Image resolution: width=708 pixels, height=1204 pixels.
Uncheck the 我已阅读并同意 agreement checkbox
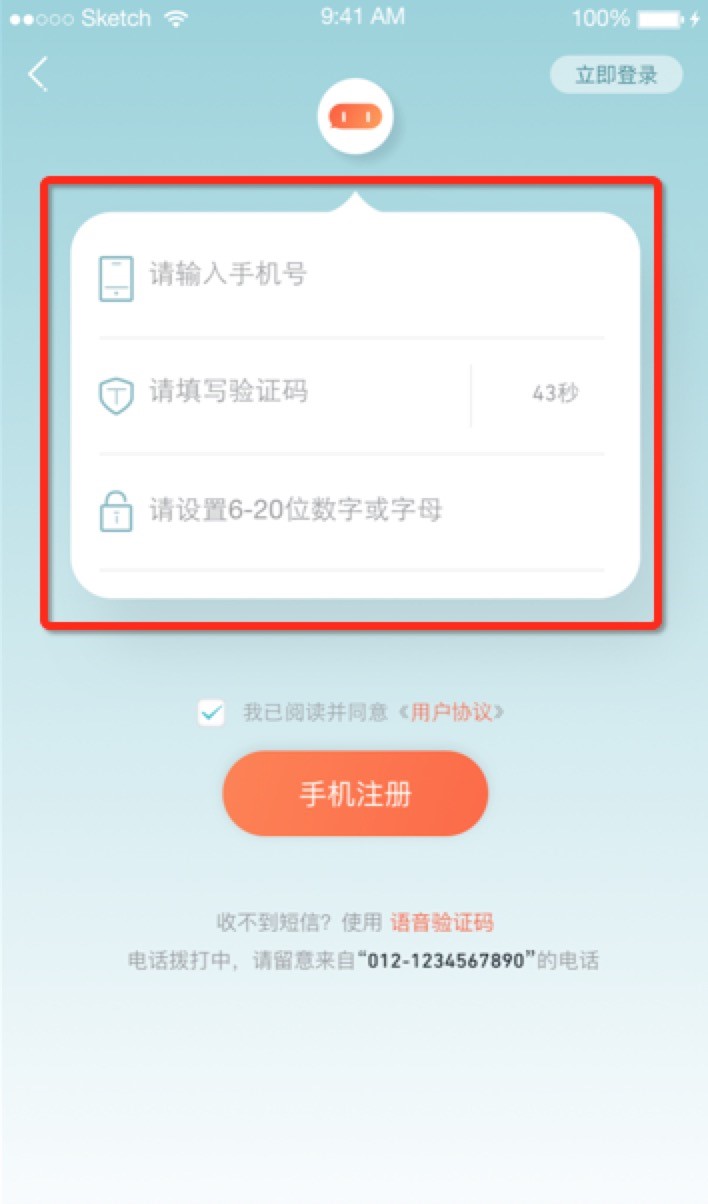pyautogui.click(x=211, y=713)
